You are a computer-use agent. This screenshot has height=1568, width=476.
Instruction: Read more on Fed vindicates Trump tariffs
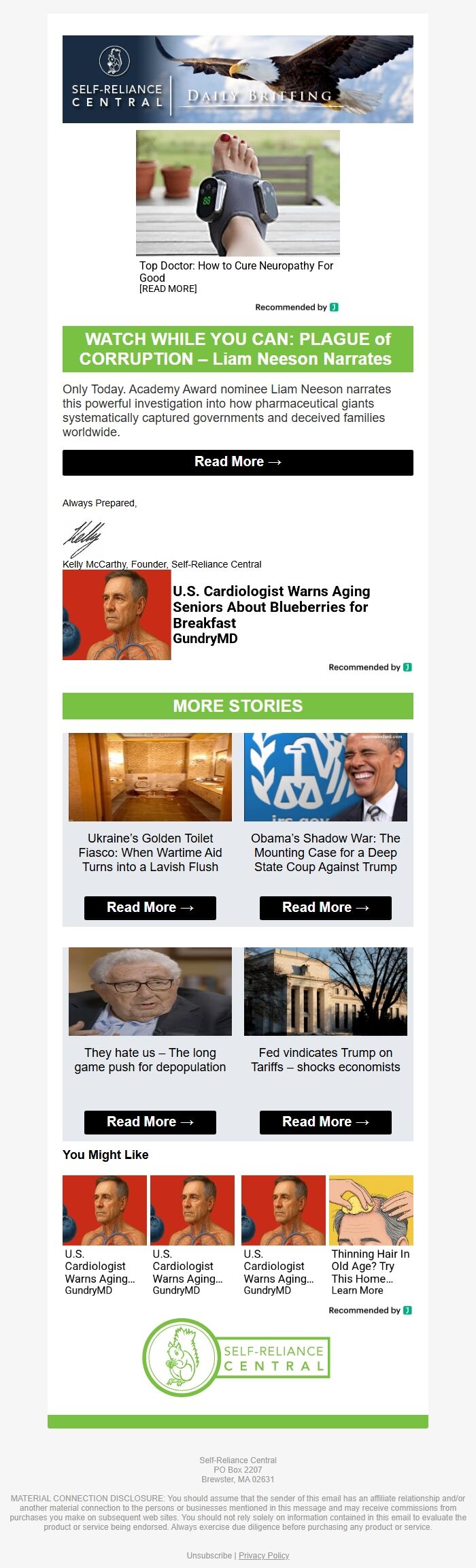(325, 1122)
